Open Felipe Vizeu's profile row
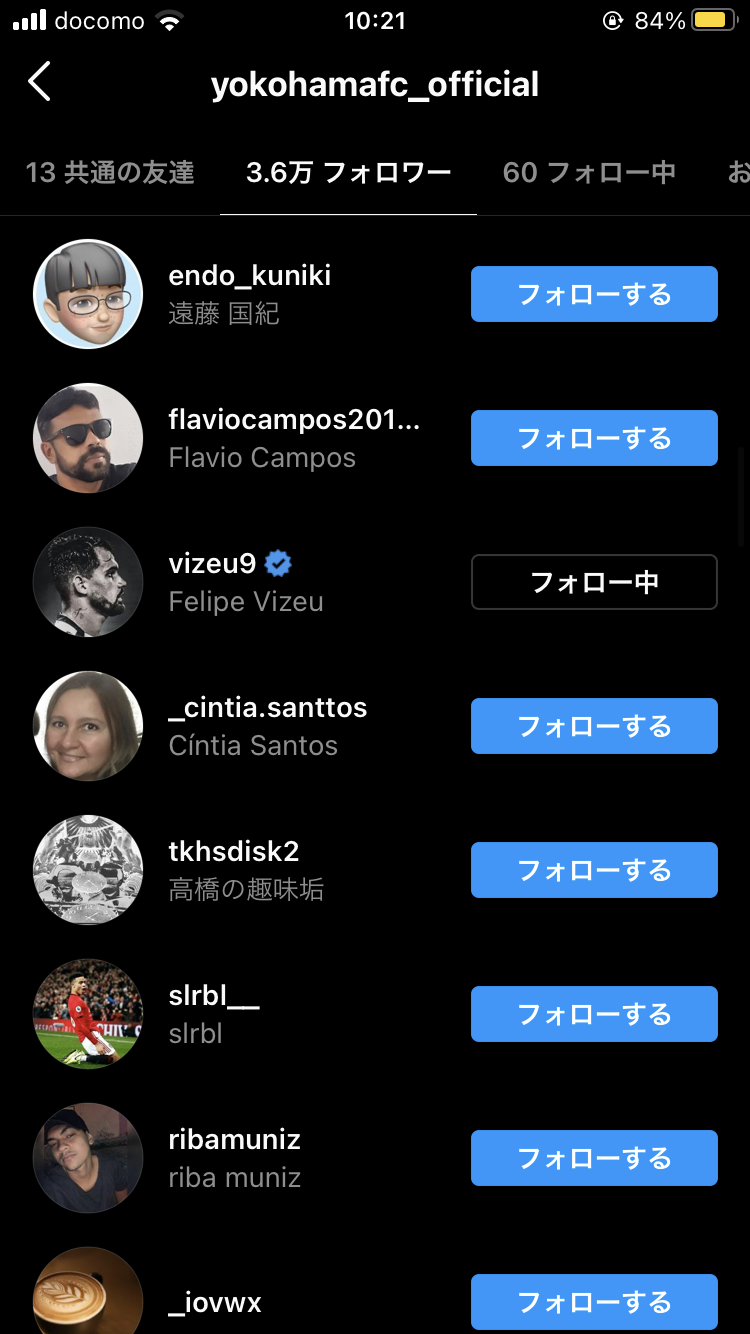 246,582
